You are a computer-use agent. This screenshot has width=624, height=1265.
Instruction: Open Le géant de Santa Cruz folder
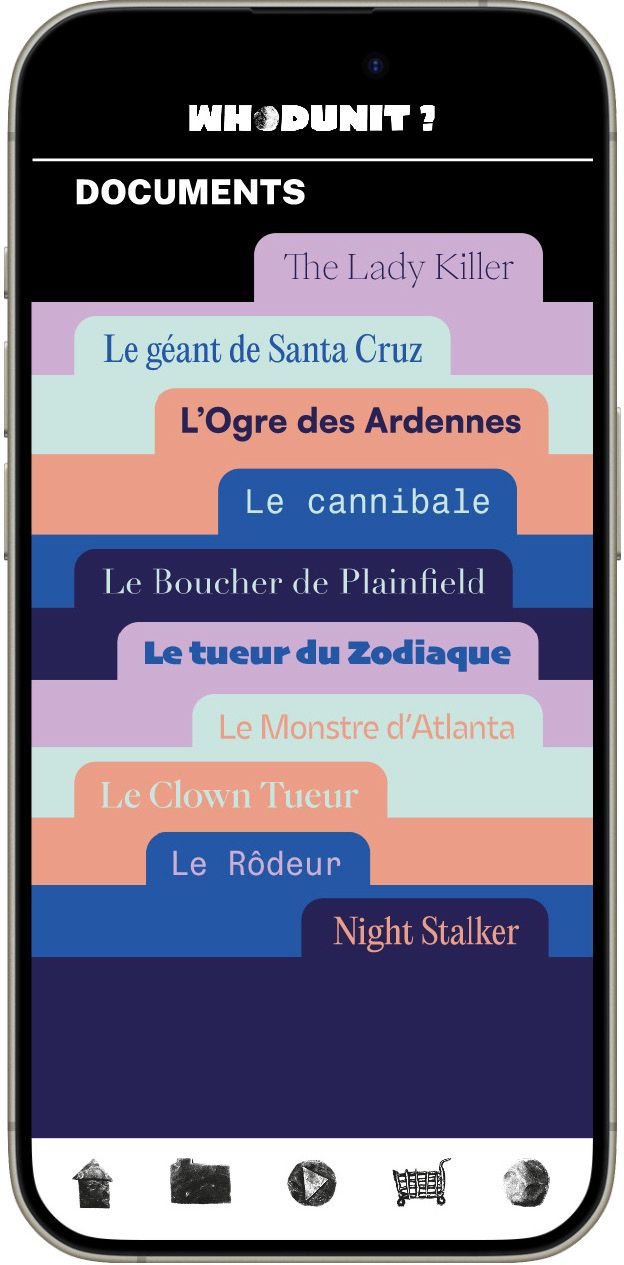(262, 349)
